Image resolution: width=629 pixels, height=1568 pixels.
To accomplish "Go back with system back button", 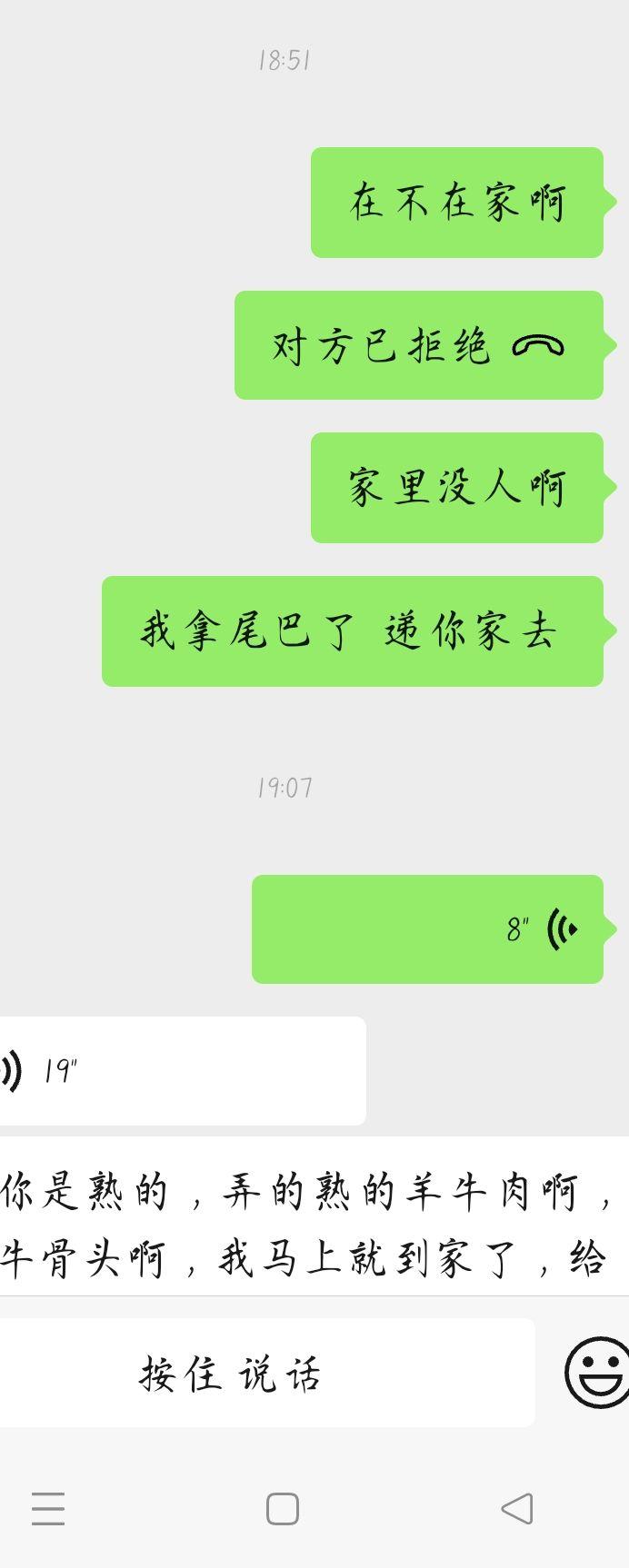I will pos(516,1509).
